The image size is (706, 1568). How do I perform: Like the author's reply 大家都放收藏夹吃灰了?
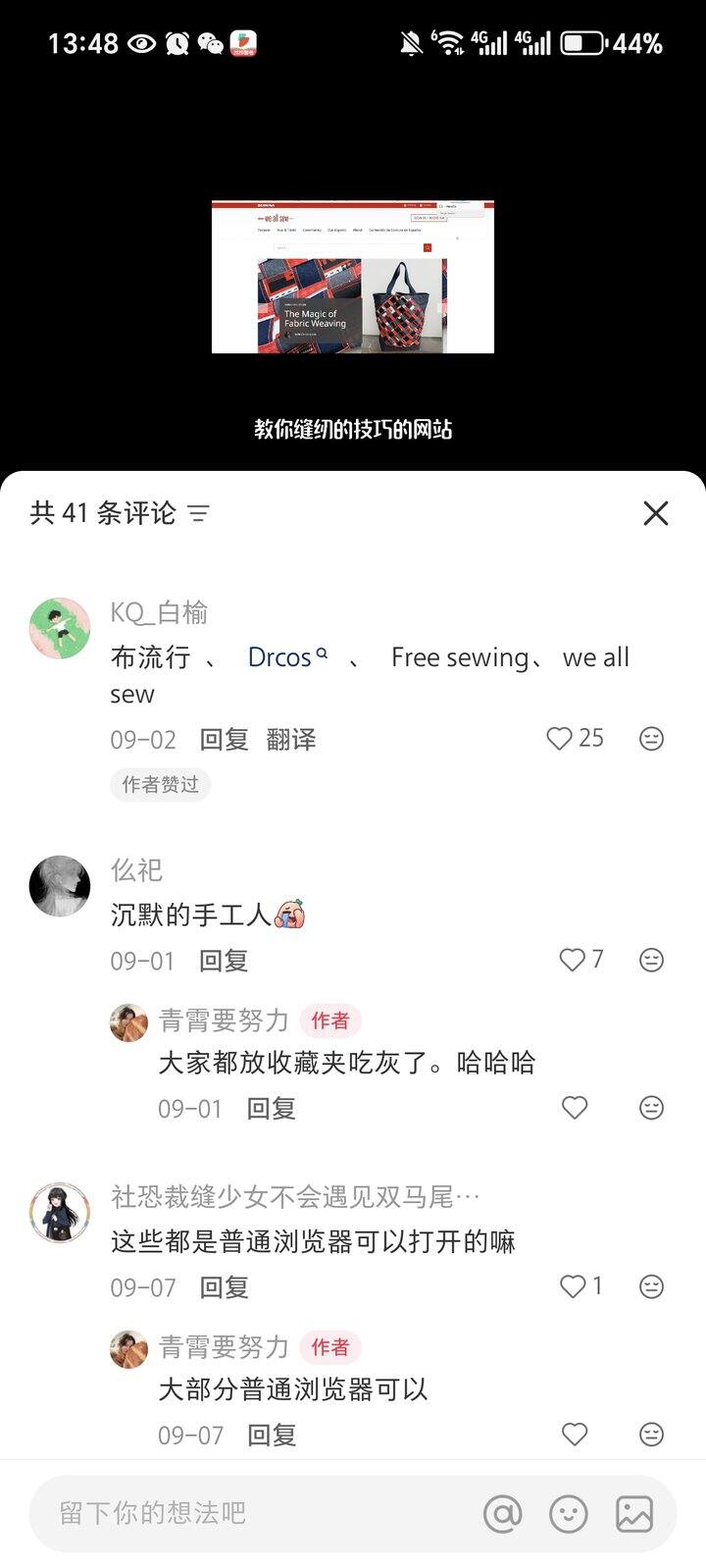point(575,1108)
